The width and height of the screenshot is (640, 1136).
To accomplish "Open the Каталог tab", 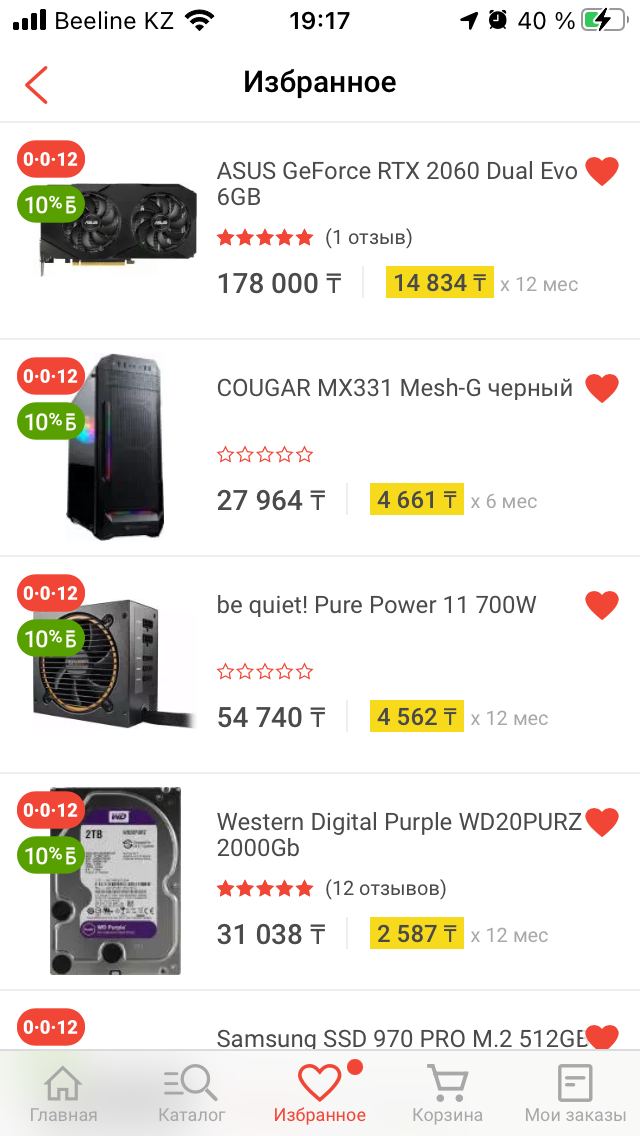I will pyautogui.click(x=191, y=1093).
